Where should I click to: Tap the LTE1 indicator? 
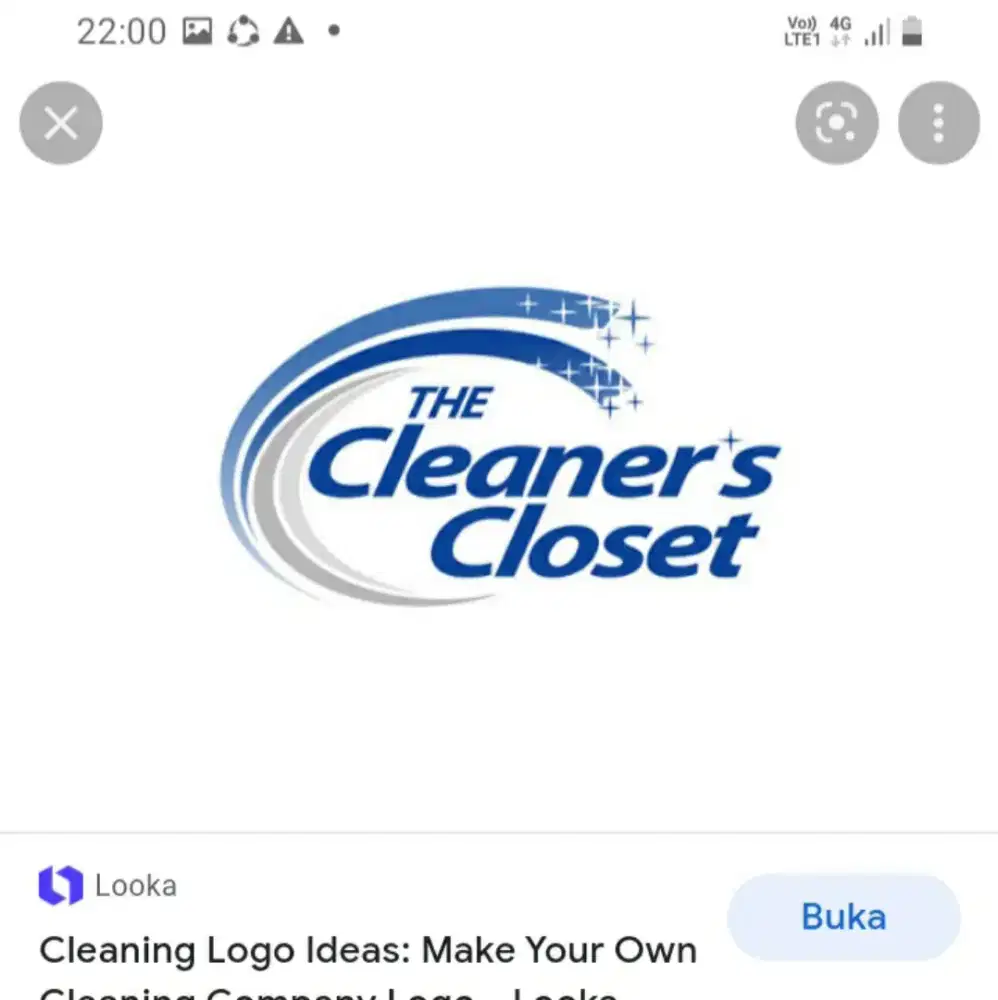[800, 40]
